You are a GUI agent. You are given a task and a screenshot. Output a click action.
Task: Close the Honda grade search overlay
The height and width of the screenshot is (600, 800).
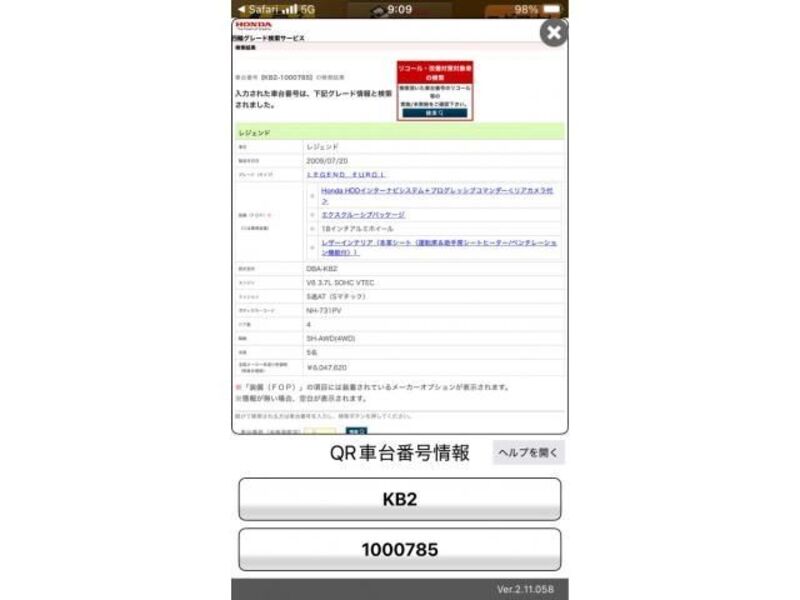pyautogui.click(x=553, y=33)
